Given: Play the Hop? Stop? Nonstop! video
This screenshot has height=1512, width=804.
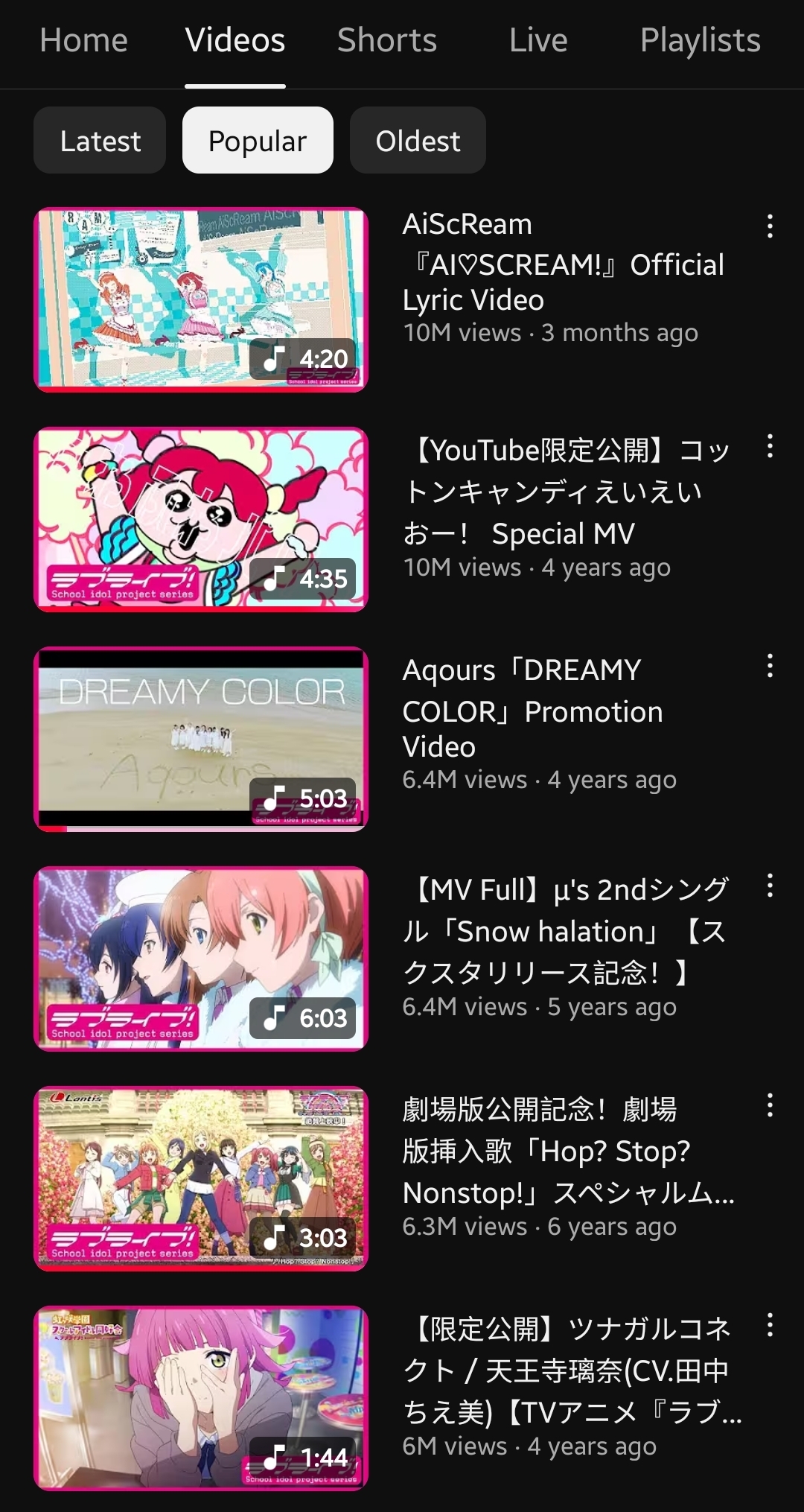Looking at the screenshot, I should click(x=201, y=1178).
